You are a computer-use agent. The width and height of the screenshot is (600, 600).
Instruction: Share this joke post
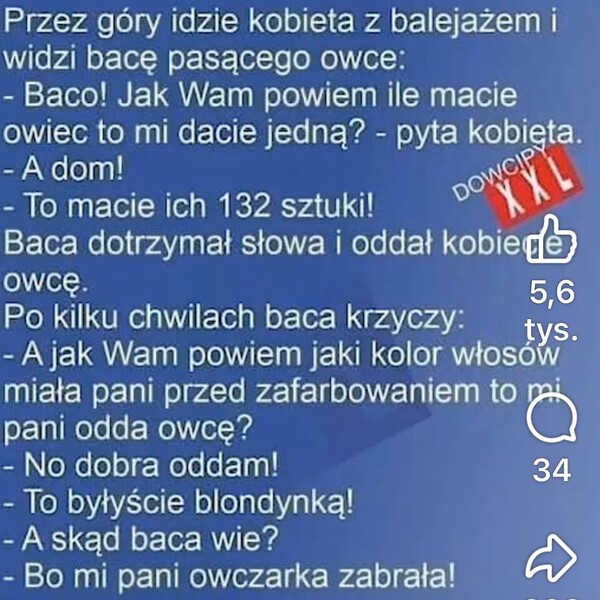[x=551, y=556]
